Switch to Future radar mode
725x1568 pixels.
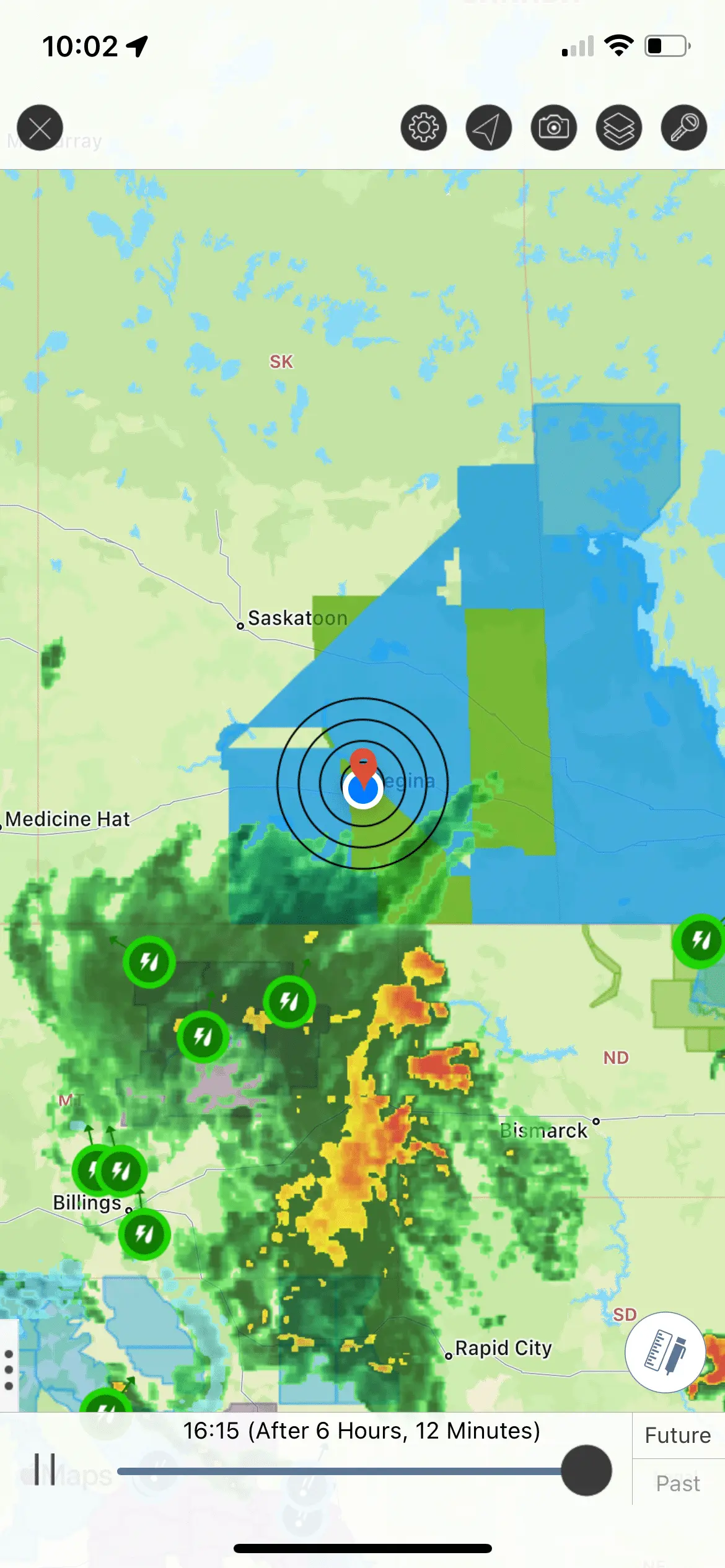[678, 1435]
